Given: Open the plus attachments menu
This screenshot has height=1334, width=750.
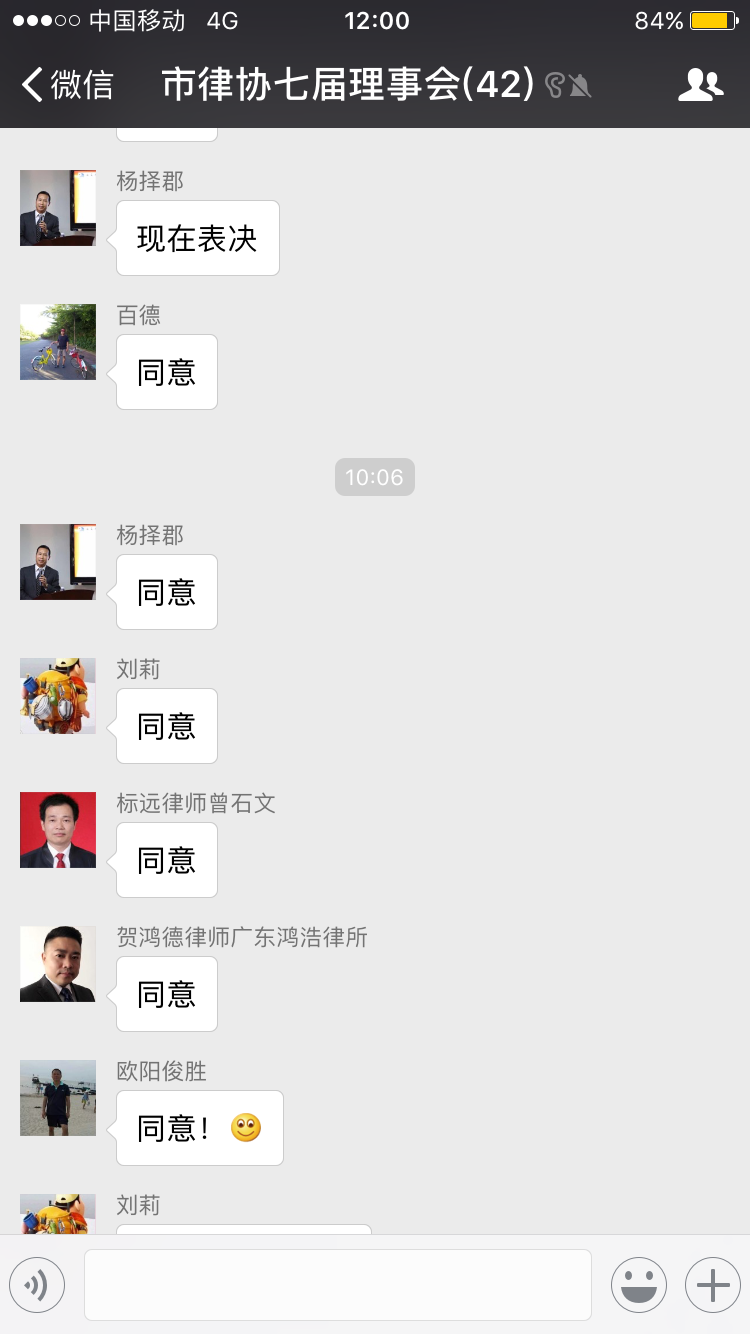Looking at the screenshot, I should 712,1285.
